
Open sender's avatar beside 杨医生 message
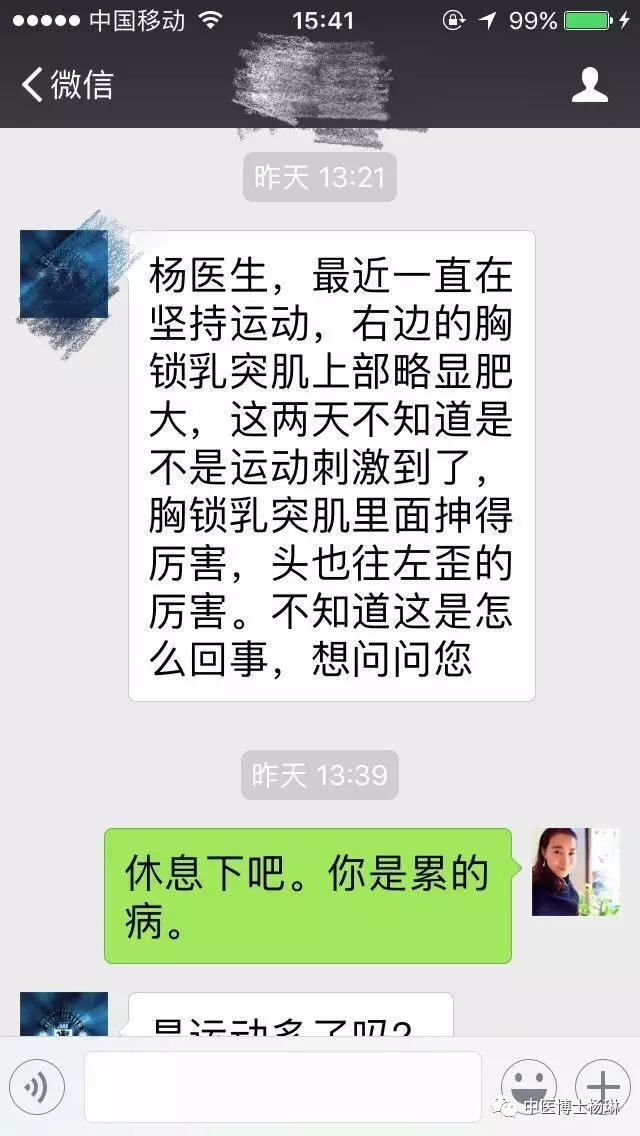(64, 274)
